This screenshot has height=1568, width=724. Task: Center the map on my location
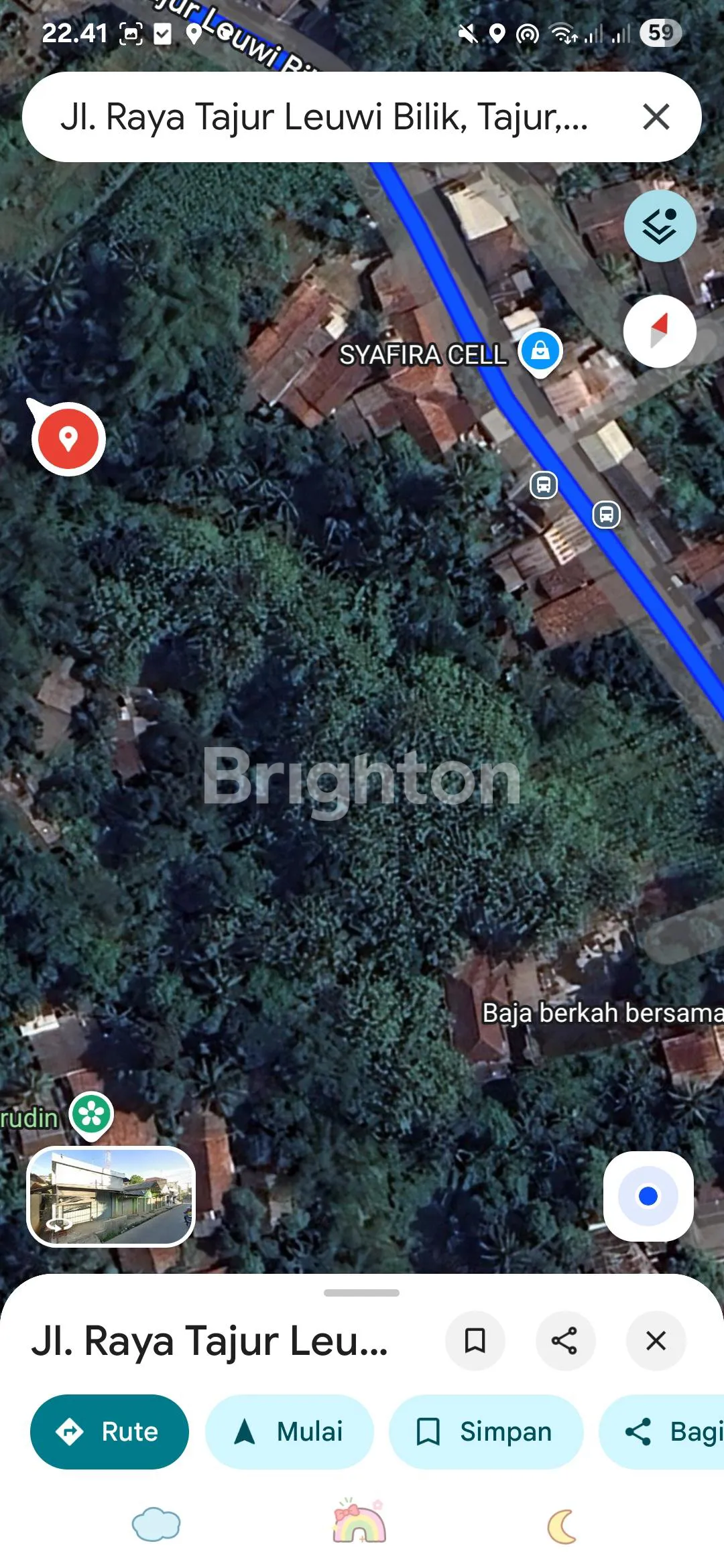pyautogui.click(x=648, y=1196)
